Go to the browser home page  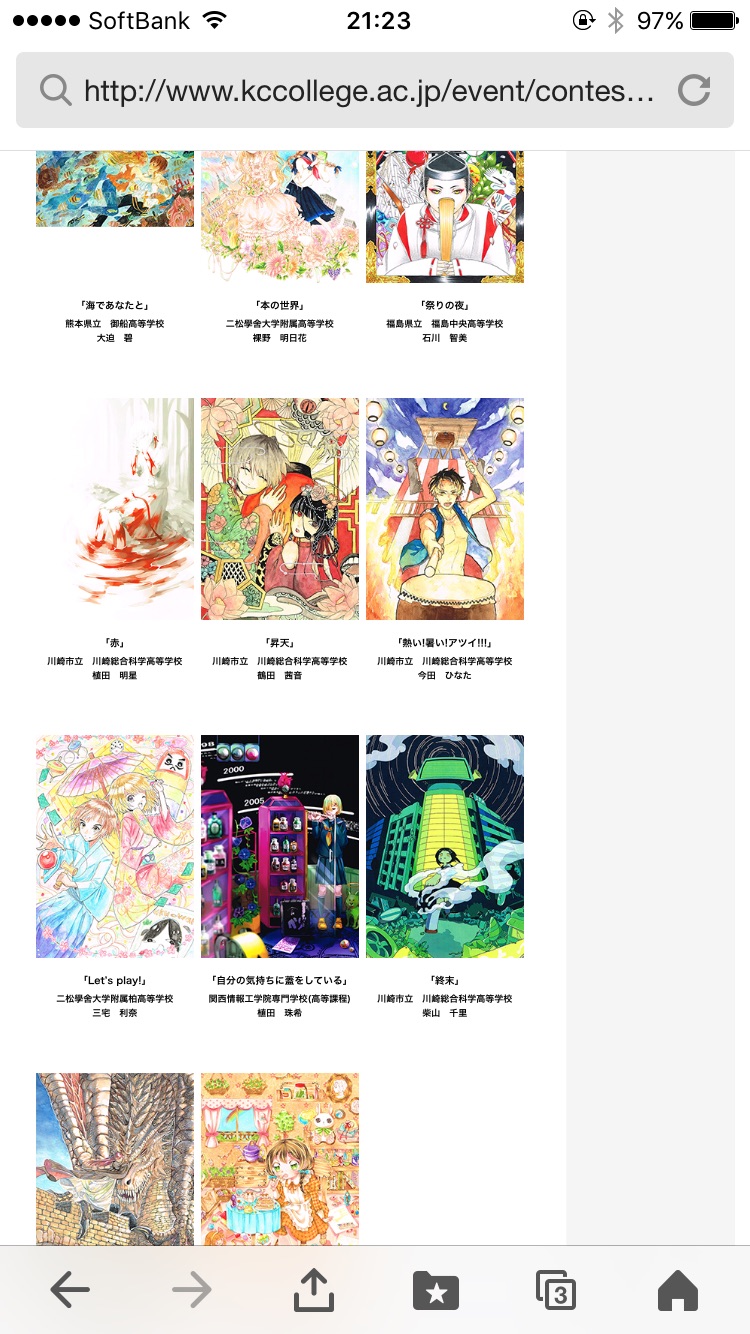coord(677,1291)
